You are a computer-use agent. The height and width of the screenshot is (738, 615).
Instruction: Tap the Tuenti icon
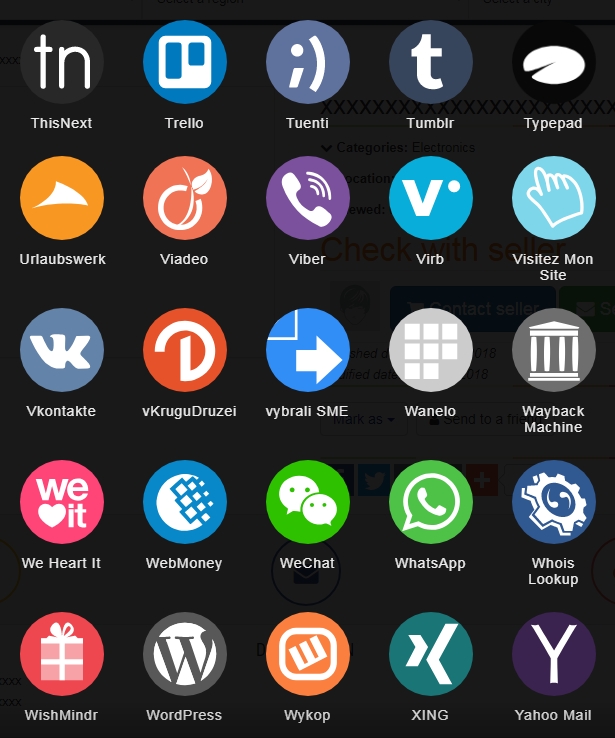click(x=308, y=62)
